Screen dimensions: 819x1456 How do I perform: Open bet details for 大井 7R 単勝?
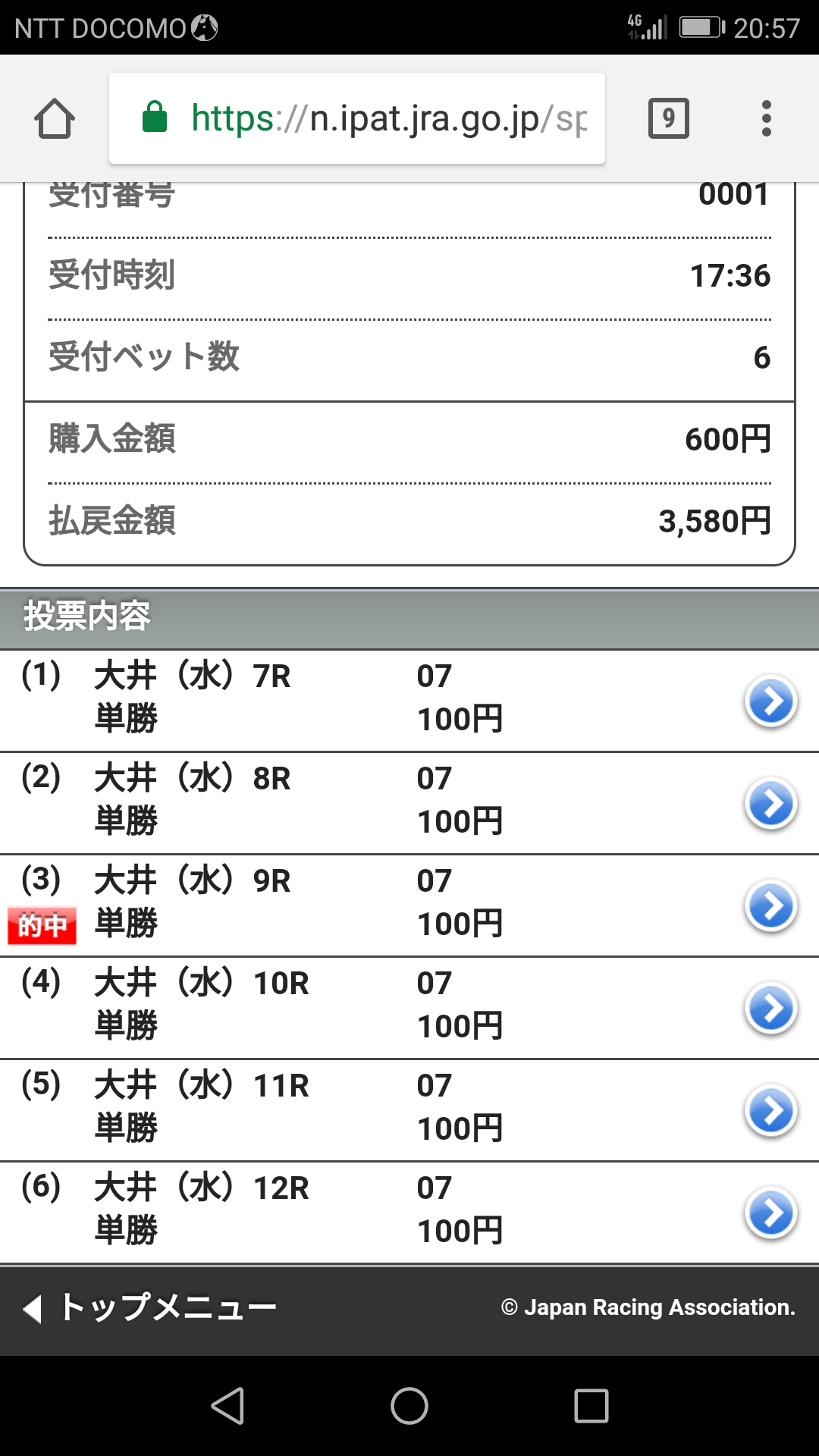click(770, 701)
